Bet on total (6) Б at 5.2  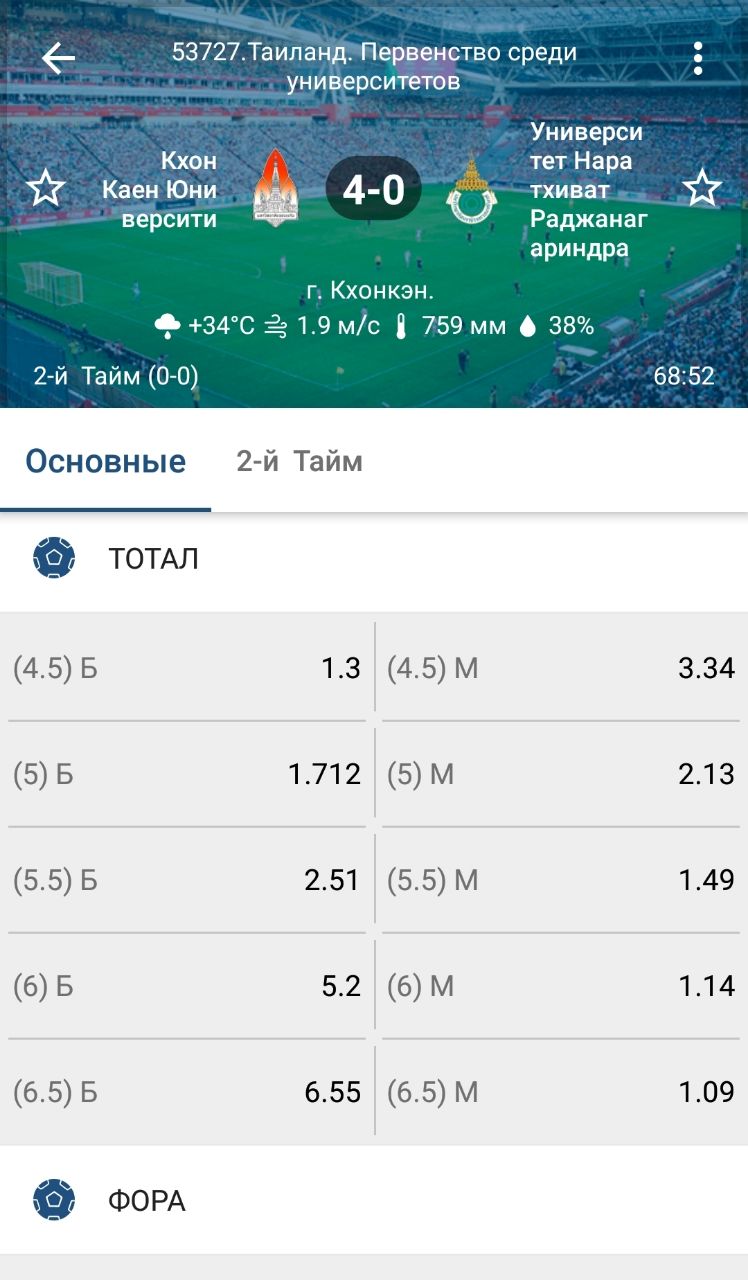point(187,987)
